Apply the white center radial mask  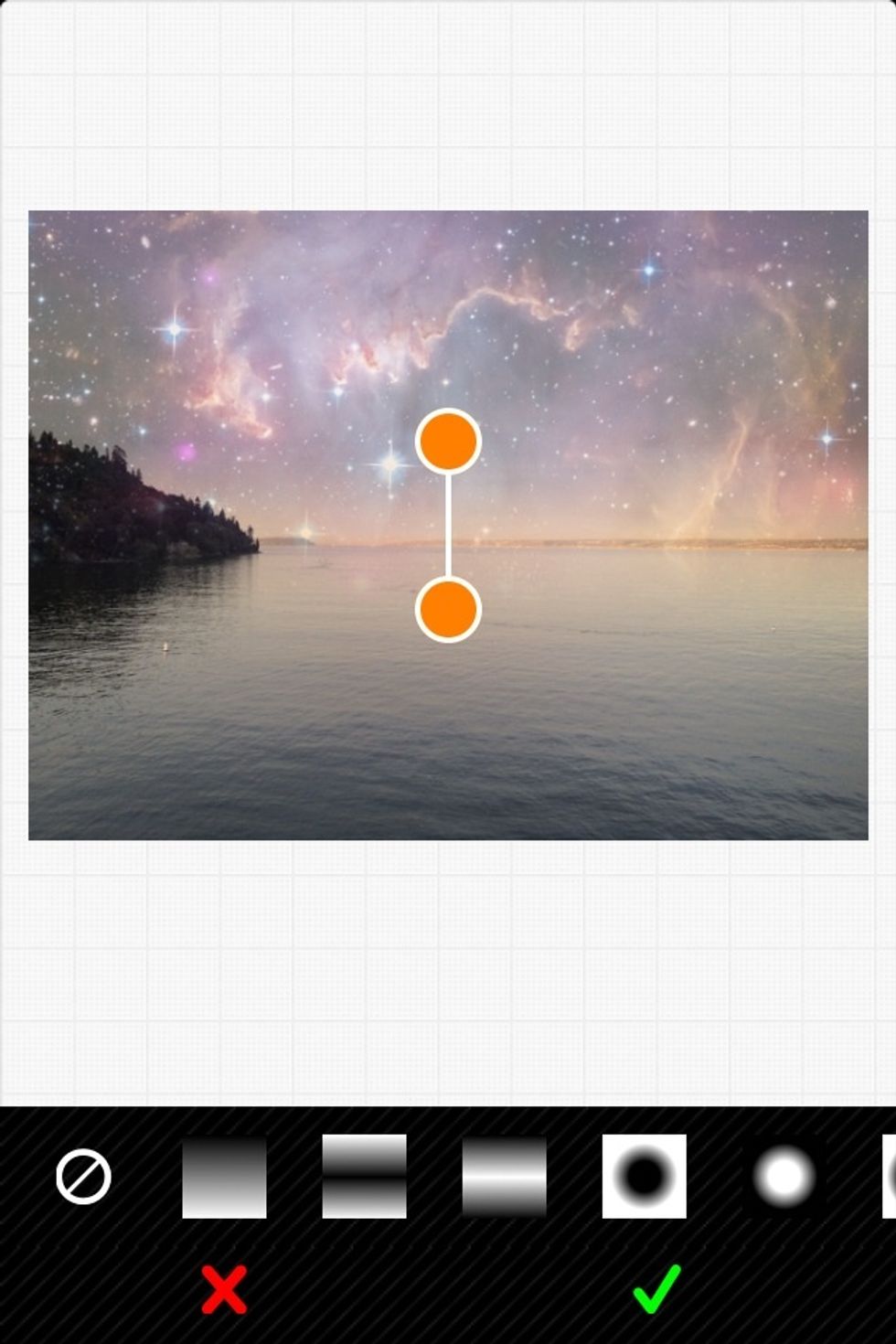coord(784,1177)
